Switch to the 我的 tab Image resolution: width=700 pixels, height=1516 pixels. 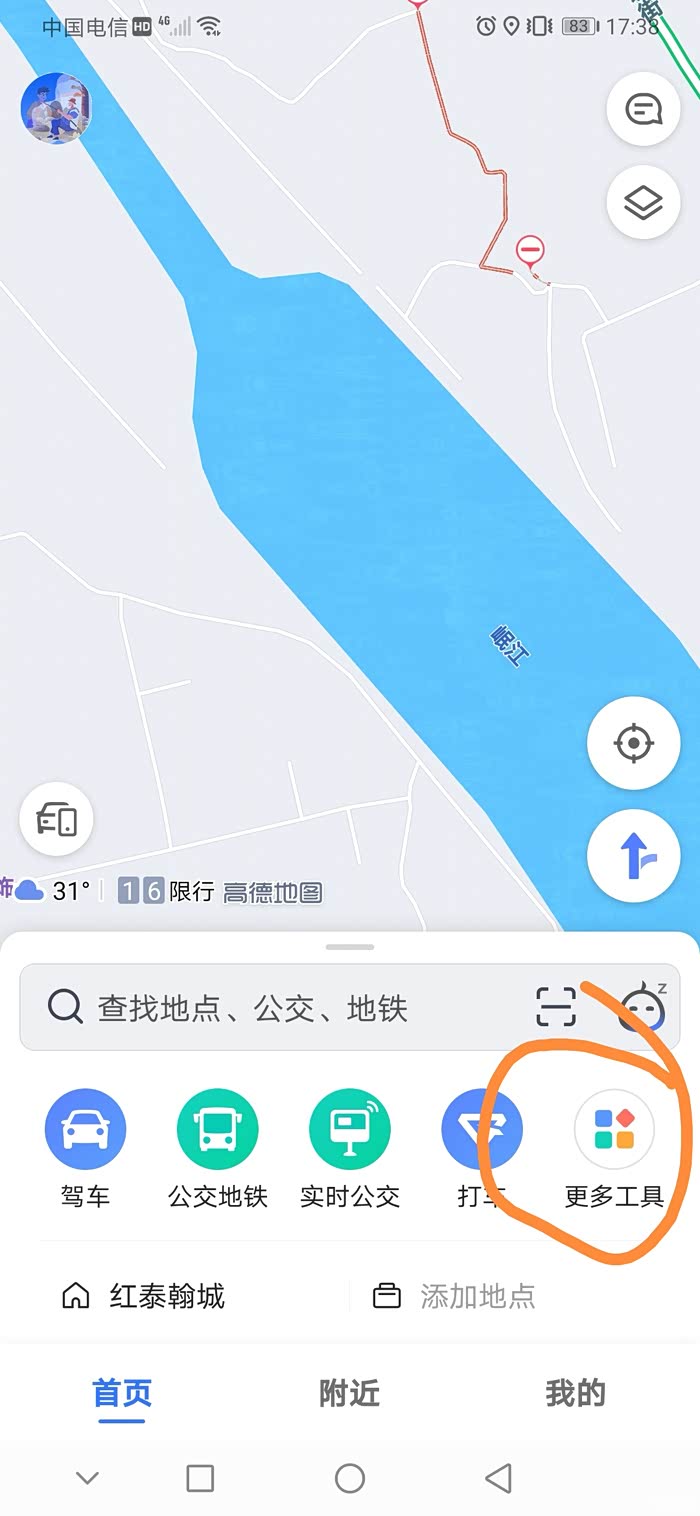[575, 1393]
